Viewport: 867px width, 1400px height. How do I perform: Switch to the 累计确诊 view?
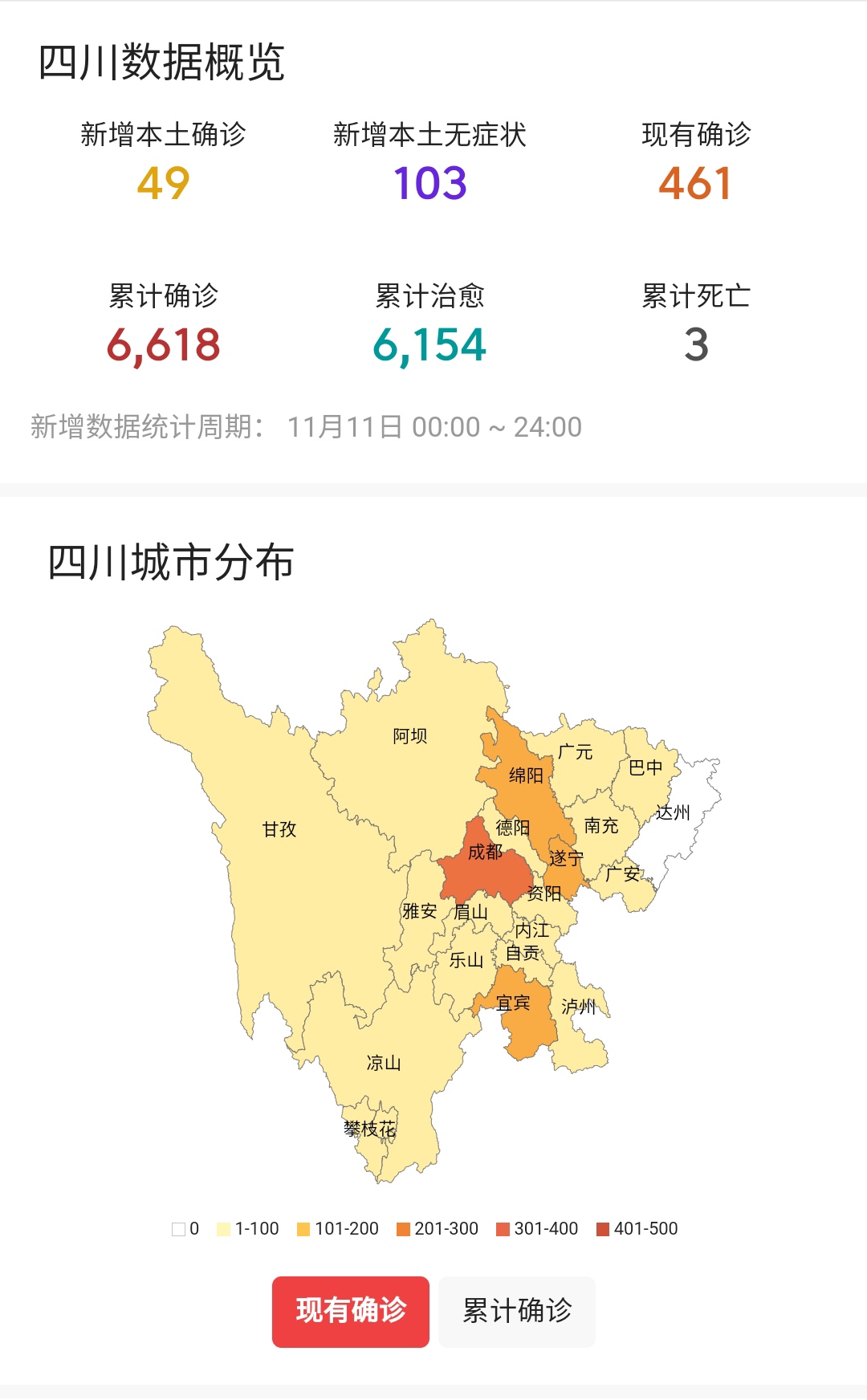(516, 1312)
